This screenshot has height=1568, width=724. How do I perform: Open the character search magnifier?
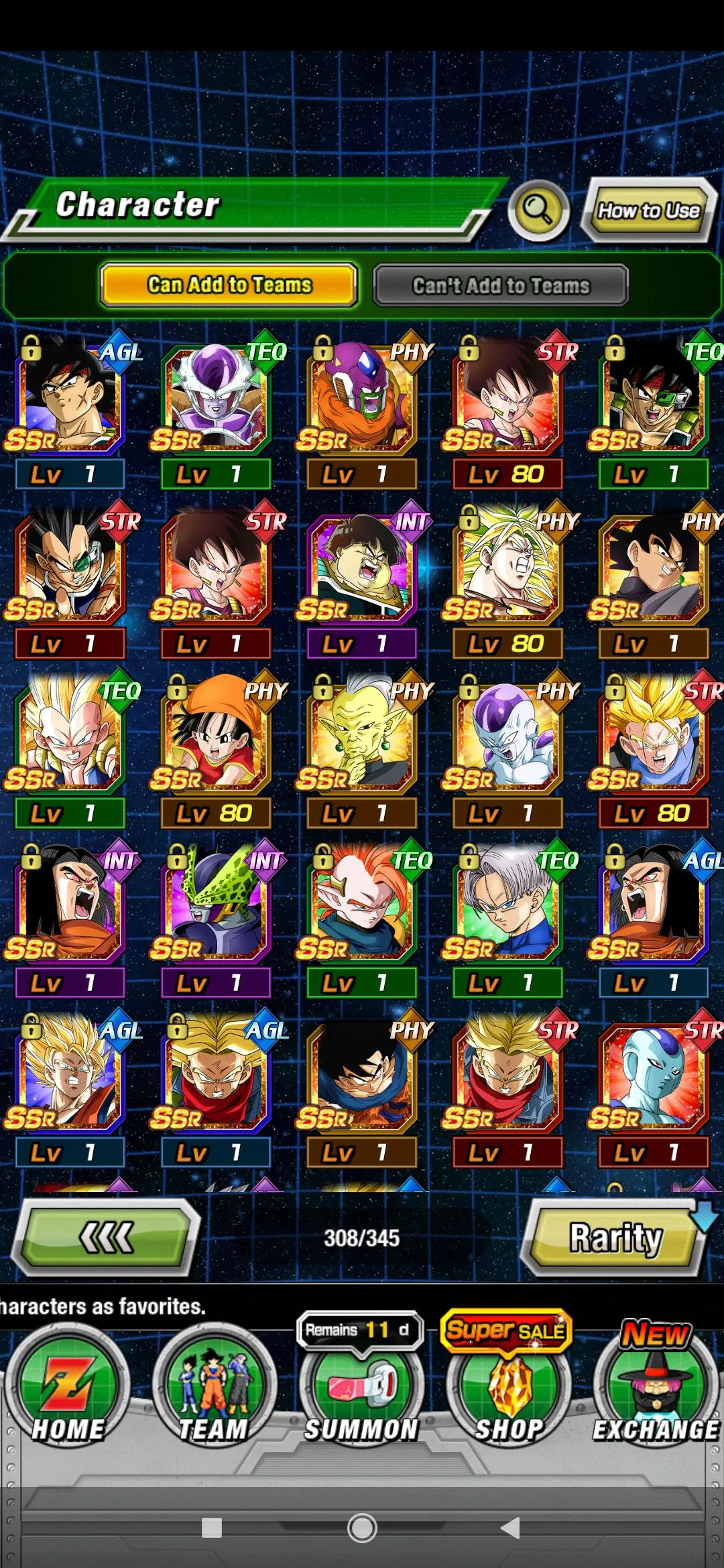[538, 210]
